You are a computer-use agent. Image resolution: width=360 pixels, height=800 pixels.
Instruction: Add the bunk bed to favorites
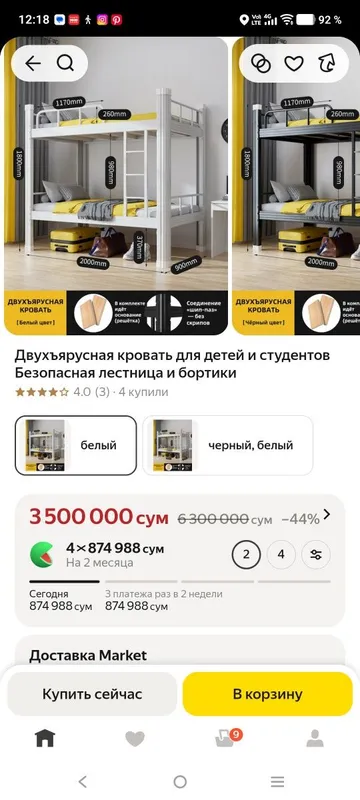pyautogui.click(x=294, y=63)
